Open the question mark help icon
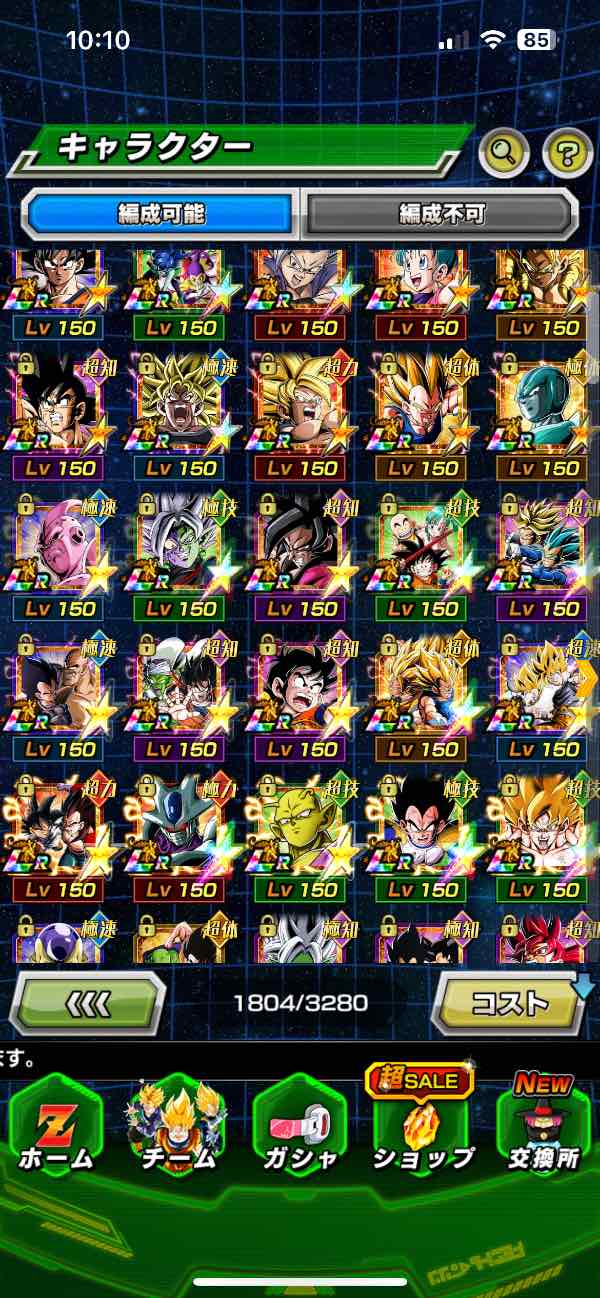 click(x=567, y=152)
